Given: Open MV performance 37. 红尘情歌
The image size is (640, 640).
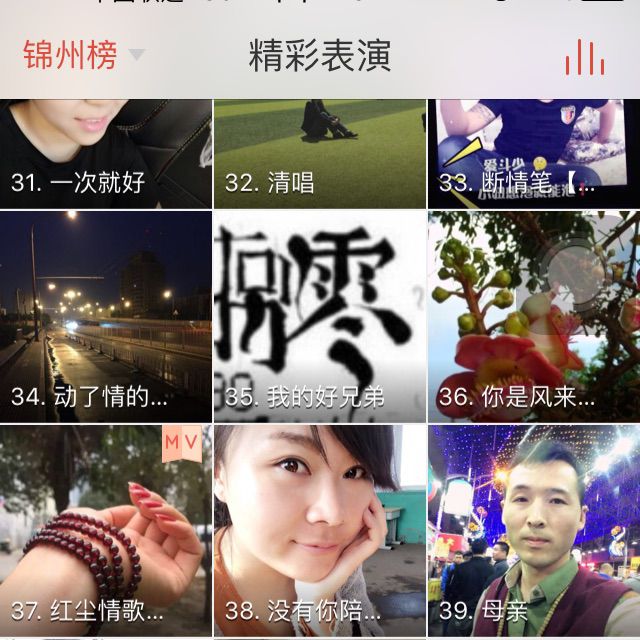Looking at the screenshot, I should 105,530.
